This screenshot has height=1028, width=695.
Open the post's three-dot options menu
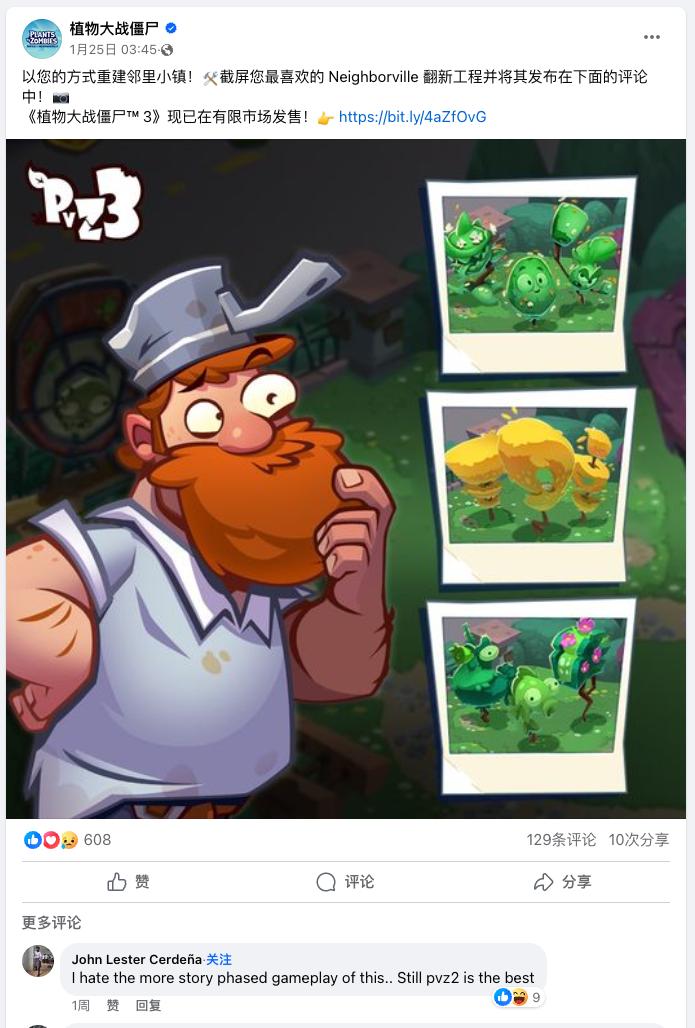(652, 37)
